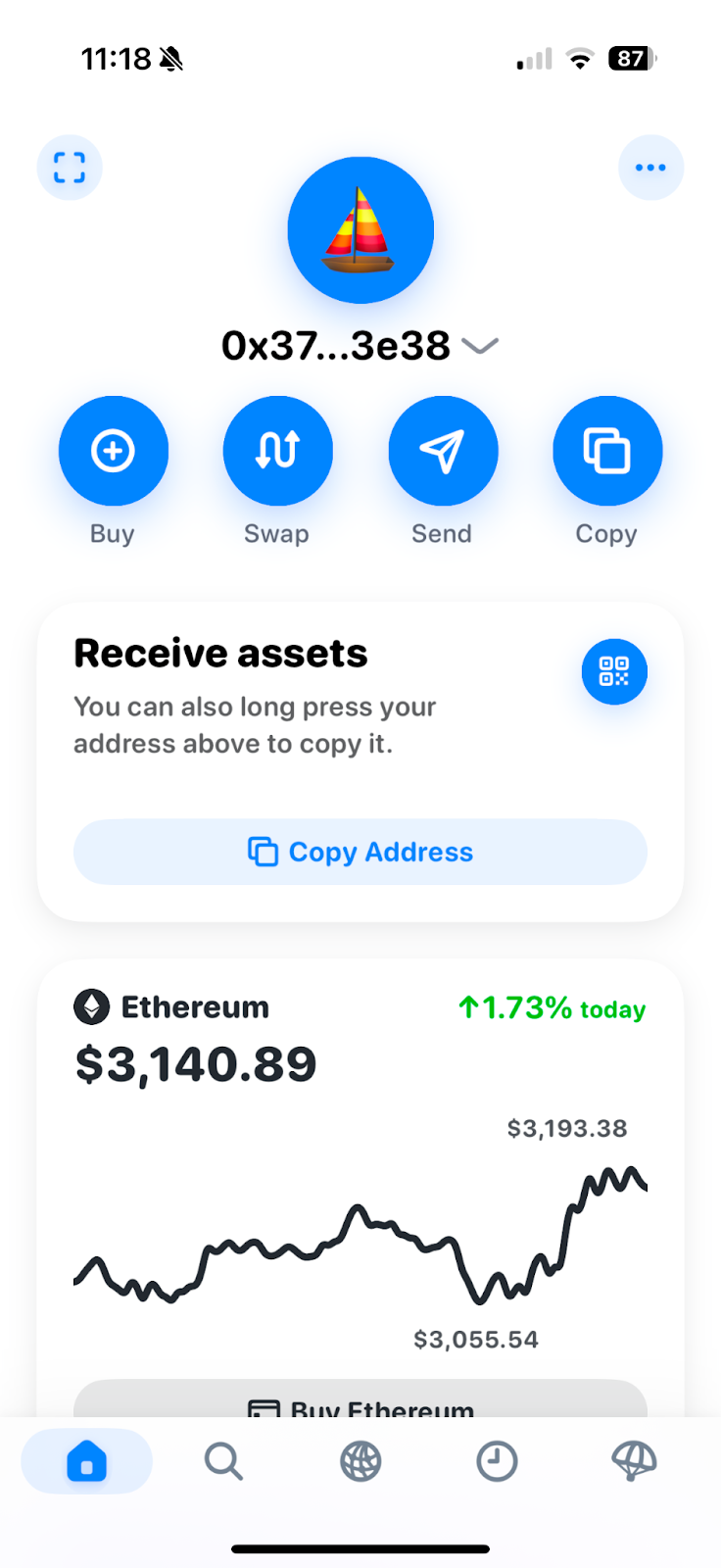The height and width of the screenshot is (1568, 721).
Task: Switch to the Home tab
Action: 86,1461
